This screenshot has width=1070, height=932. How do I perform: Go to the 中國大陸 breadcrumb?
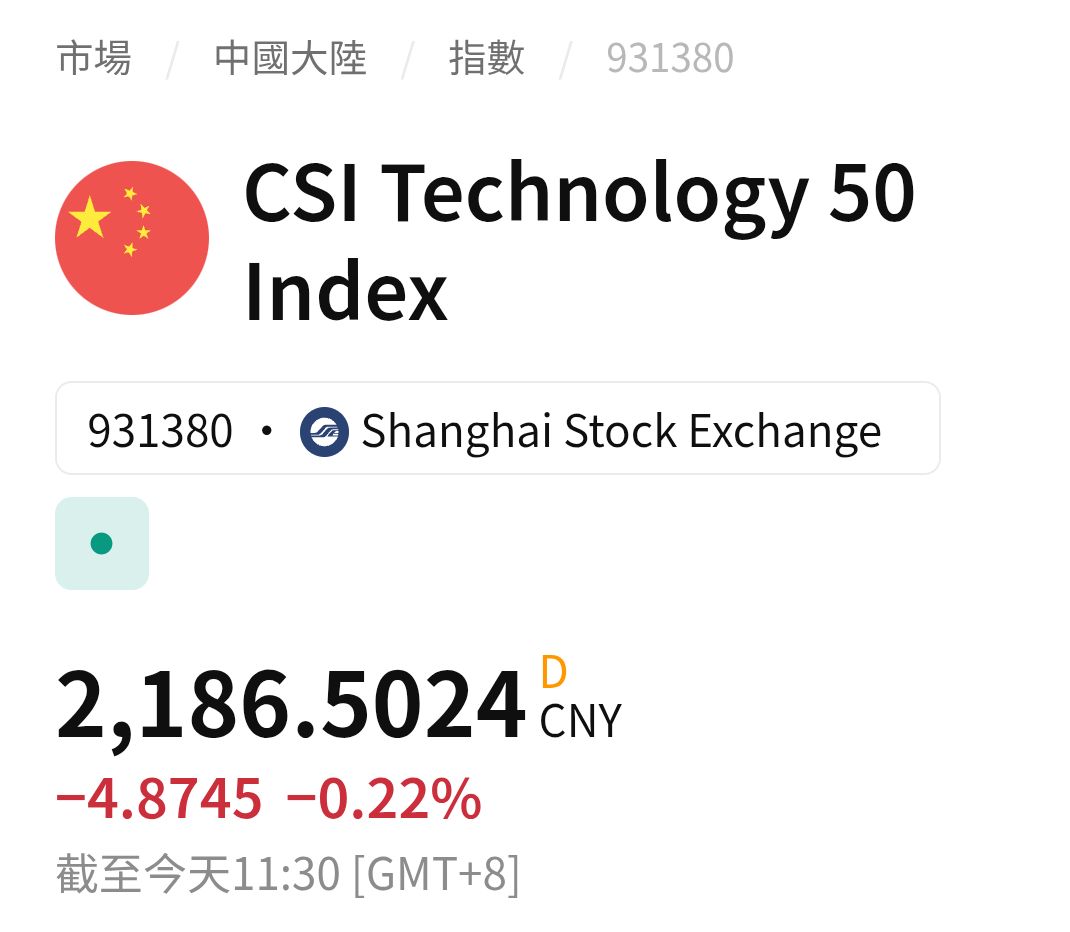290,59
